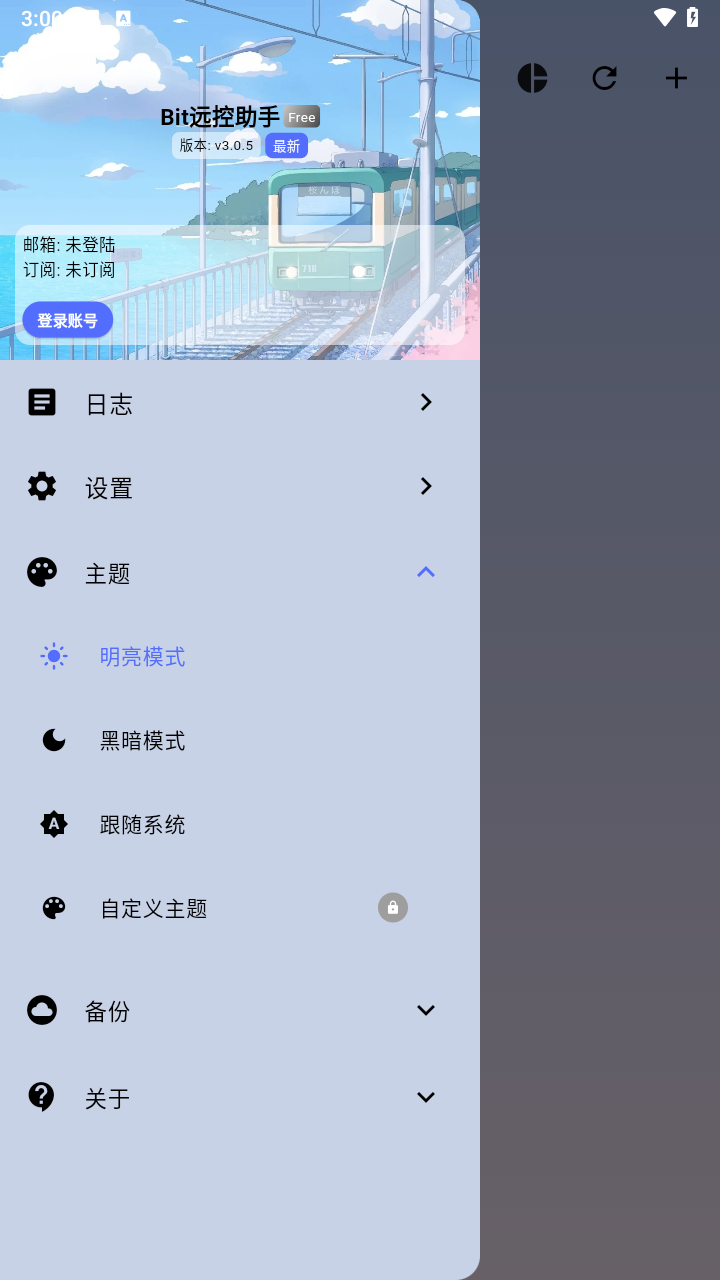
Task: Click the sun icon for 明亮模式
Action: point(53,656)
